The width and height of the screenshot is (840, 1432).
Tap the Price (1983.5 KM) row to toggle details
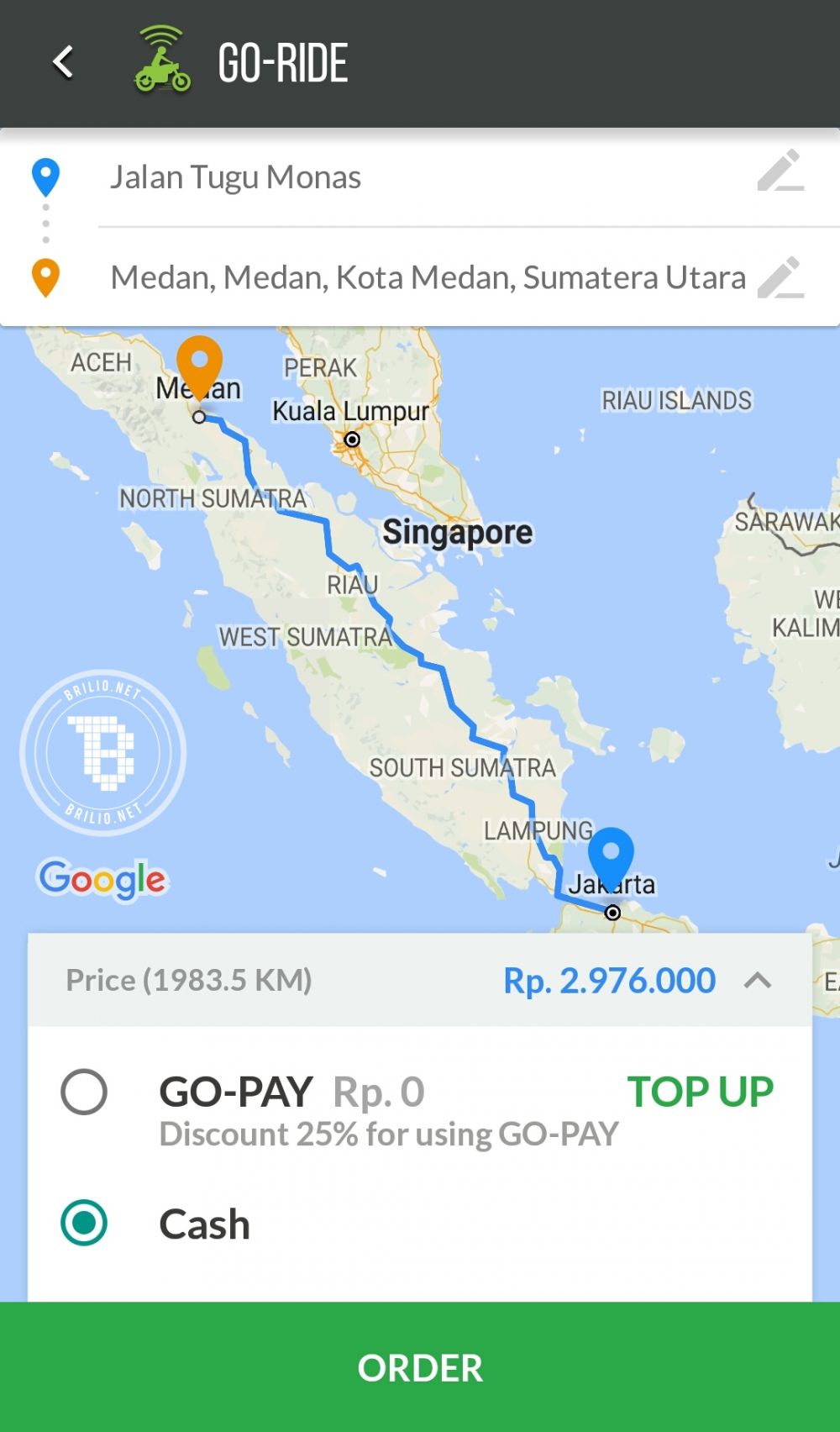pyautogui.click(x=189, y=979)
